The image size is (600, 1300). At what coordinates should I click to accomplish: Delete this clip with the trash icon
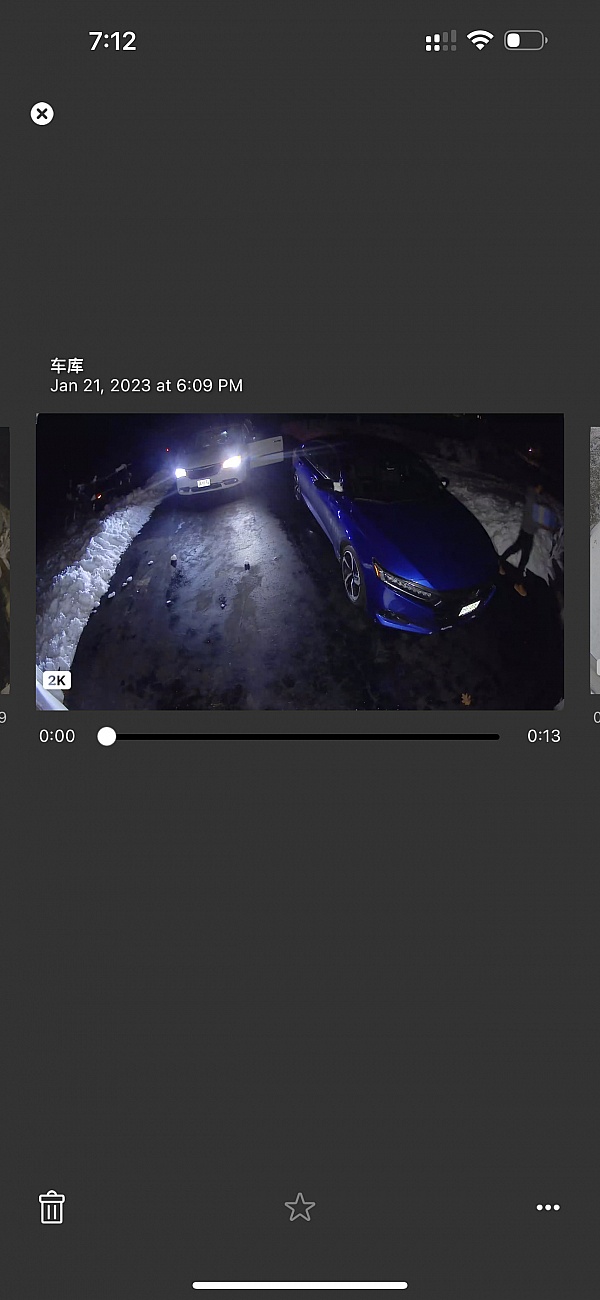click(52, 1207)
